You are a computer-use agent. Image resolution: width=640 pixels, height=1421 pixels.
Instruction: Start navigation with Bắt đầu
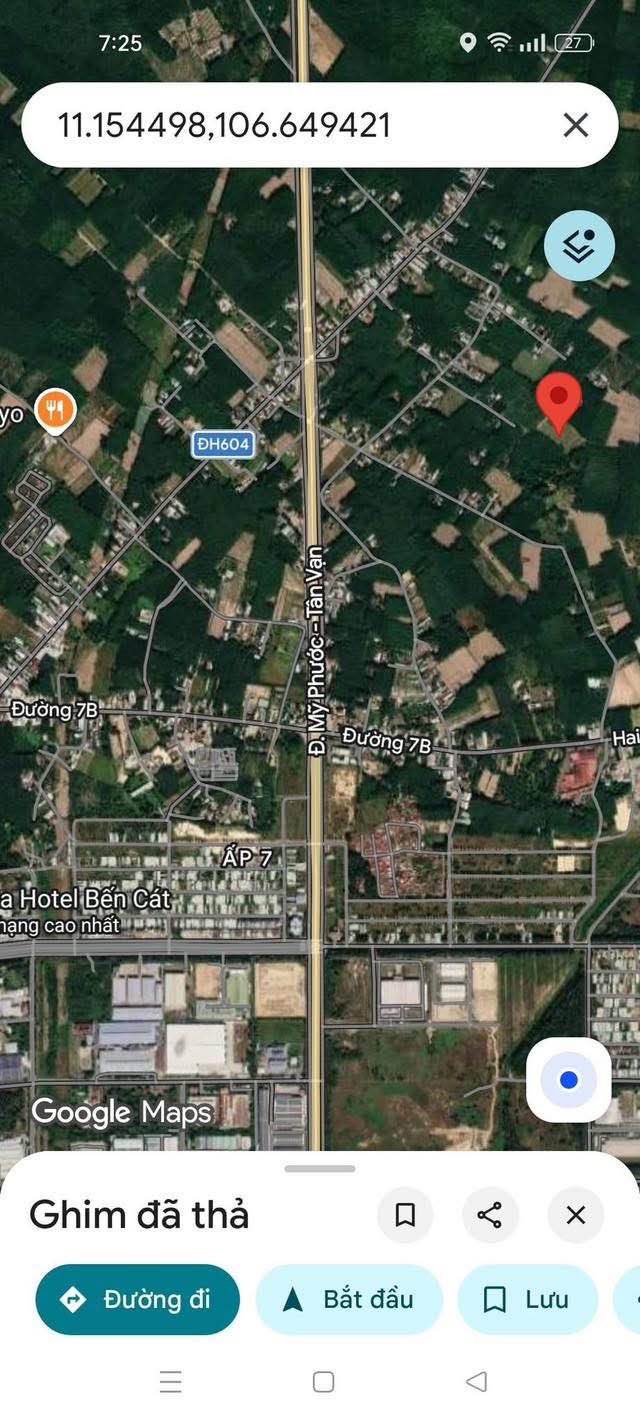(x=349, y=1300)
